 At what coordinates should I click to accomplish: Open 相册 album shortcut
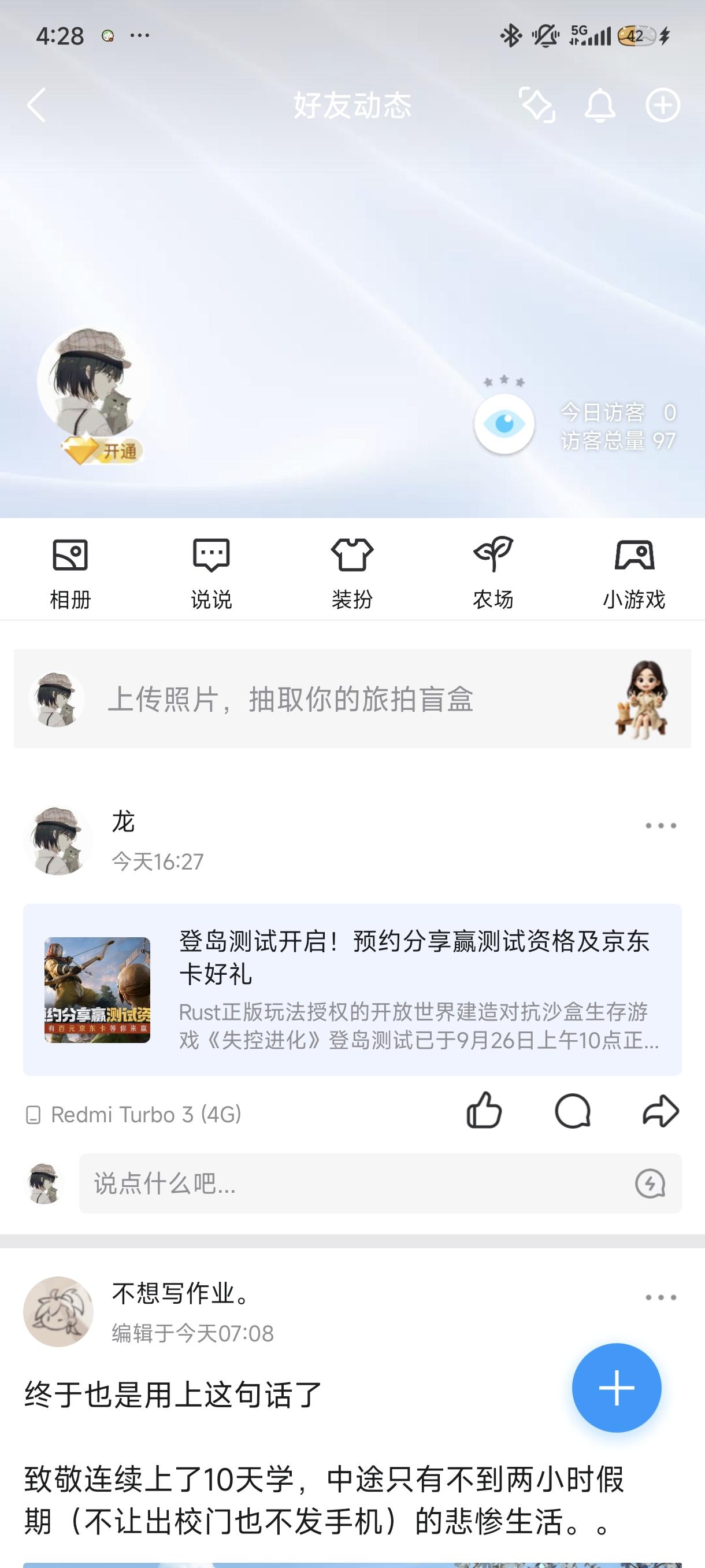coord(70,573)
